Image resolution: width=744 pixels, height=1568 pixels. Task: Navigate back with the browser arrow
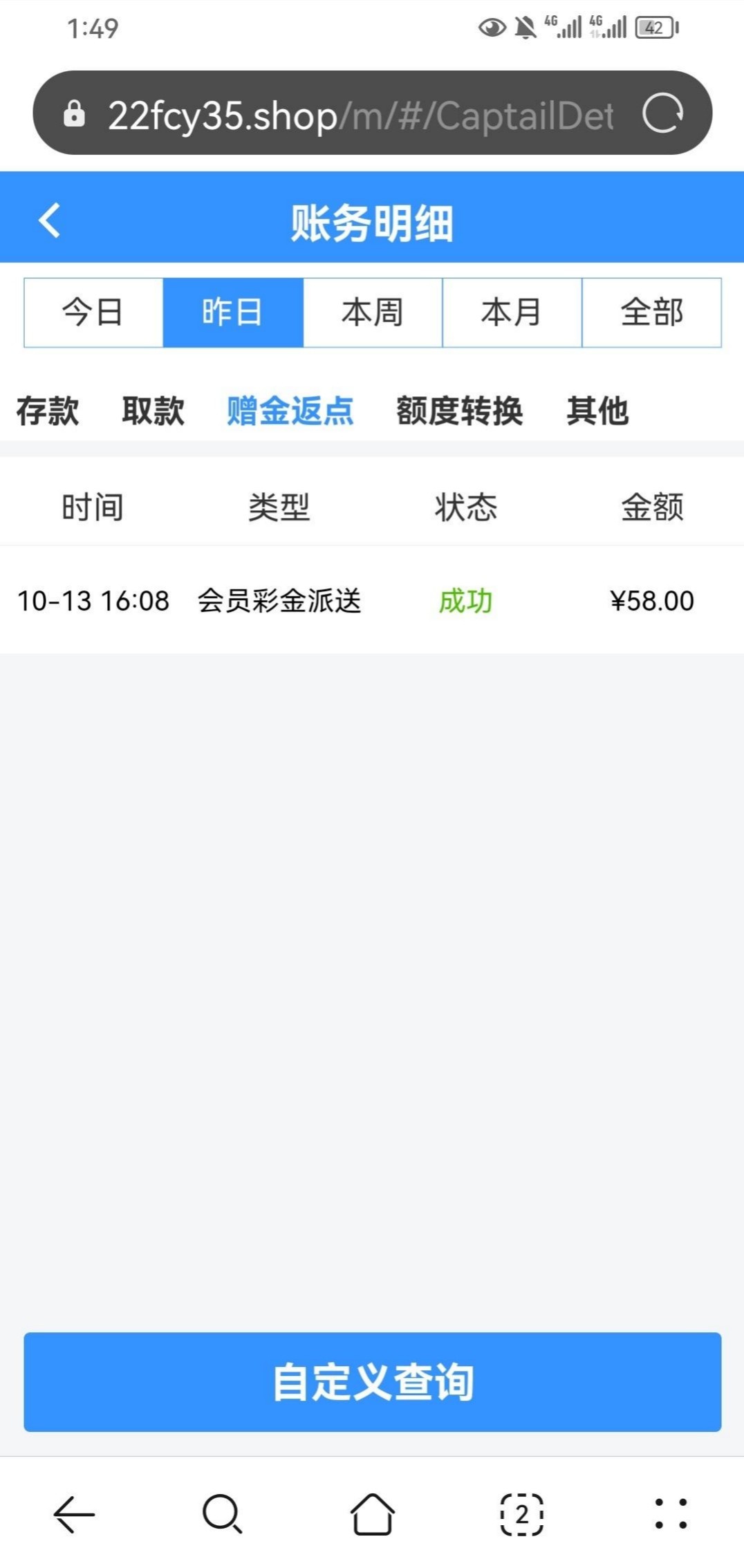click(x=74, y=1514)
